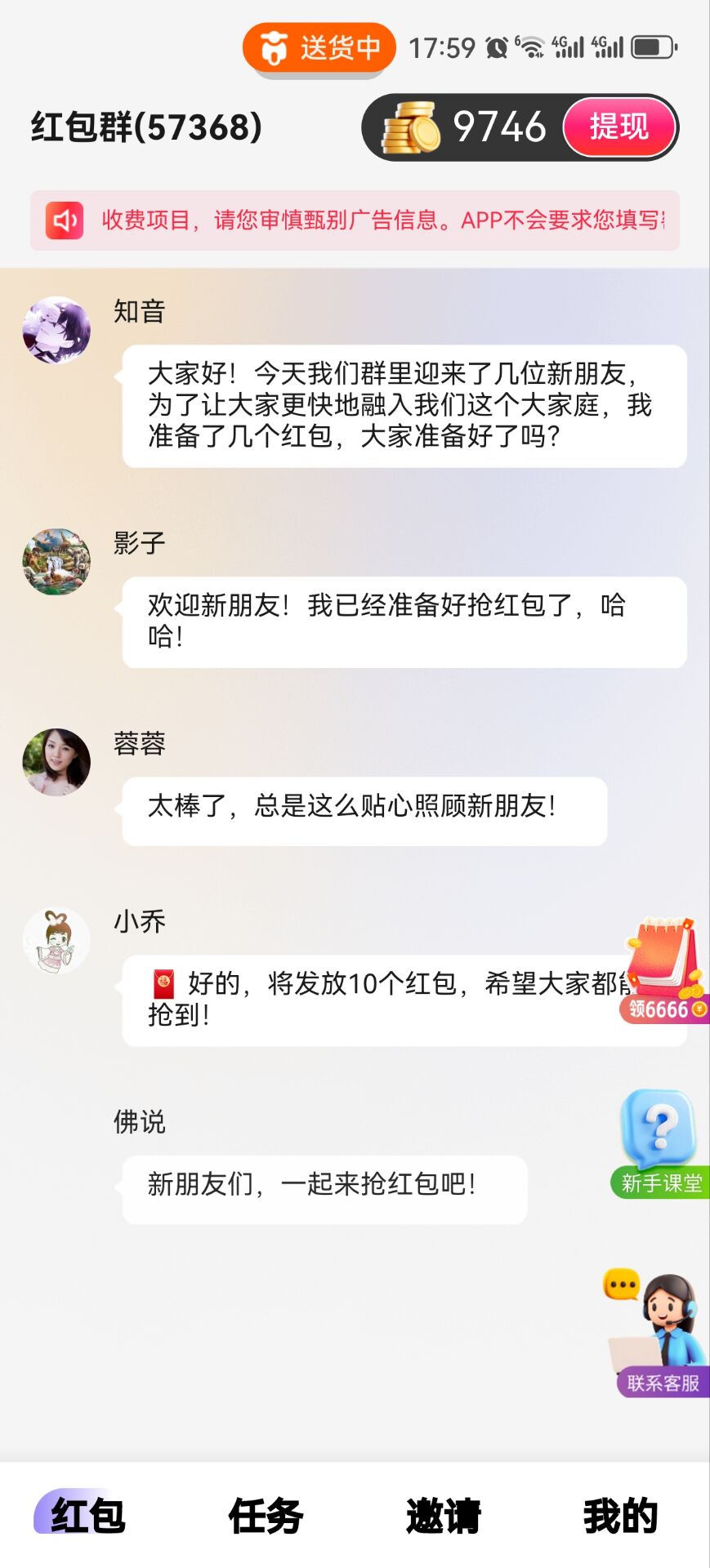Switch to the 任务 tab
710x1568 pixels.
[x=264, y=1517]
